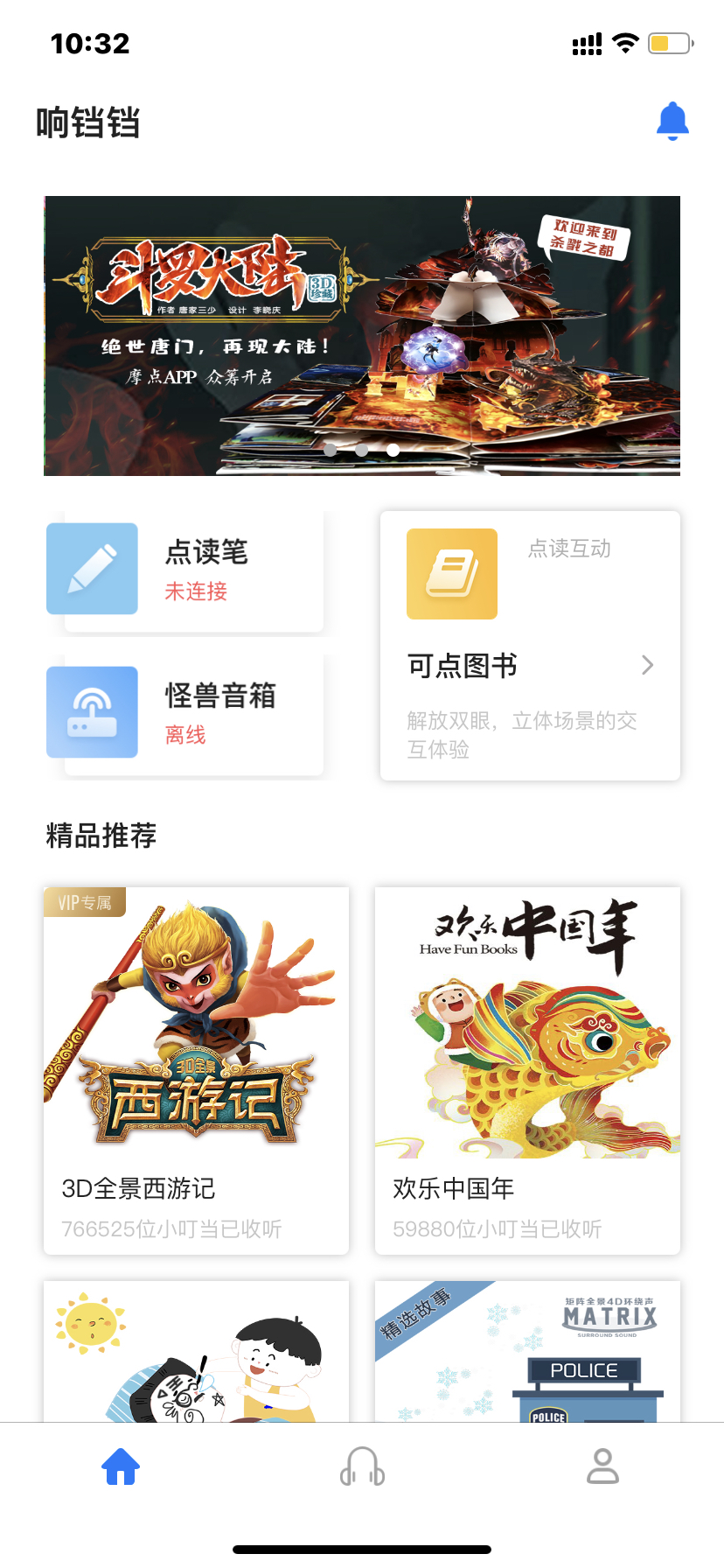Open the 怪兽音箱 speaker card
724x1568 pixels.
185,714
